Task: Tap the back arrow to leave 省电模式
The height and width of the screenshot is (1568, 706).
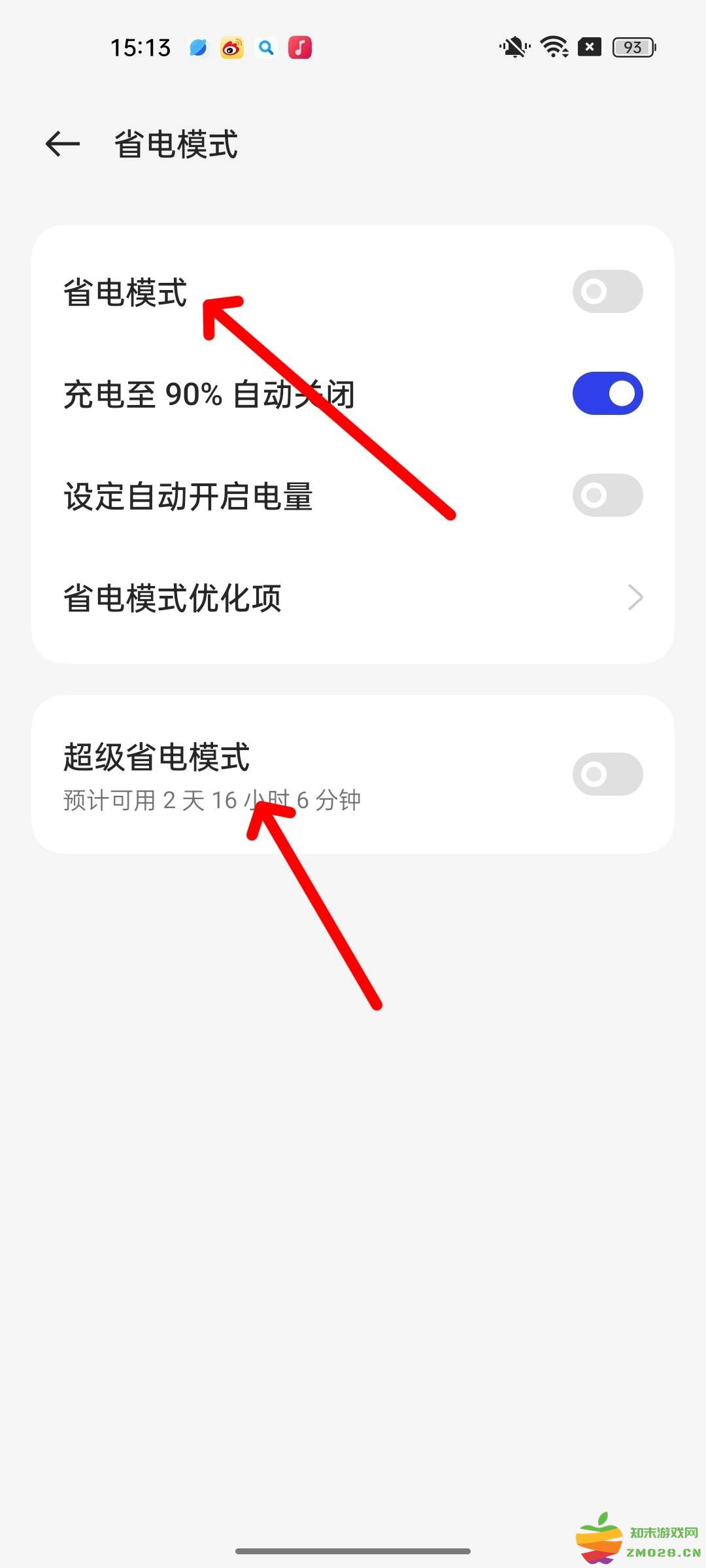Action: 63,145
